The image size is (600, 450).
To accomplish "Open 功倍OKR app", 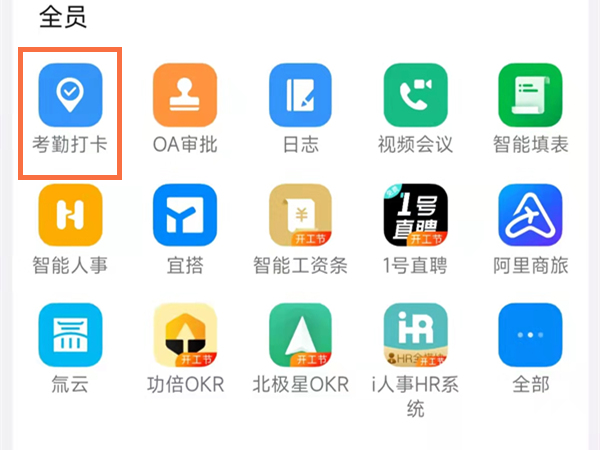I will point(184,335).
